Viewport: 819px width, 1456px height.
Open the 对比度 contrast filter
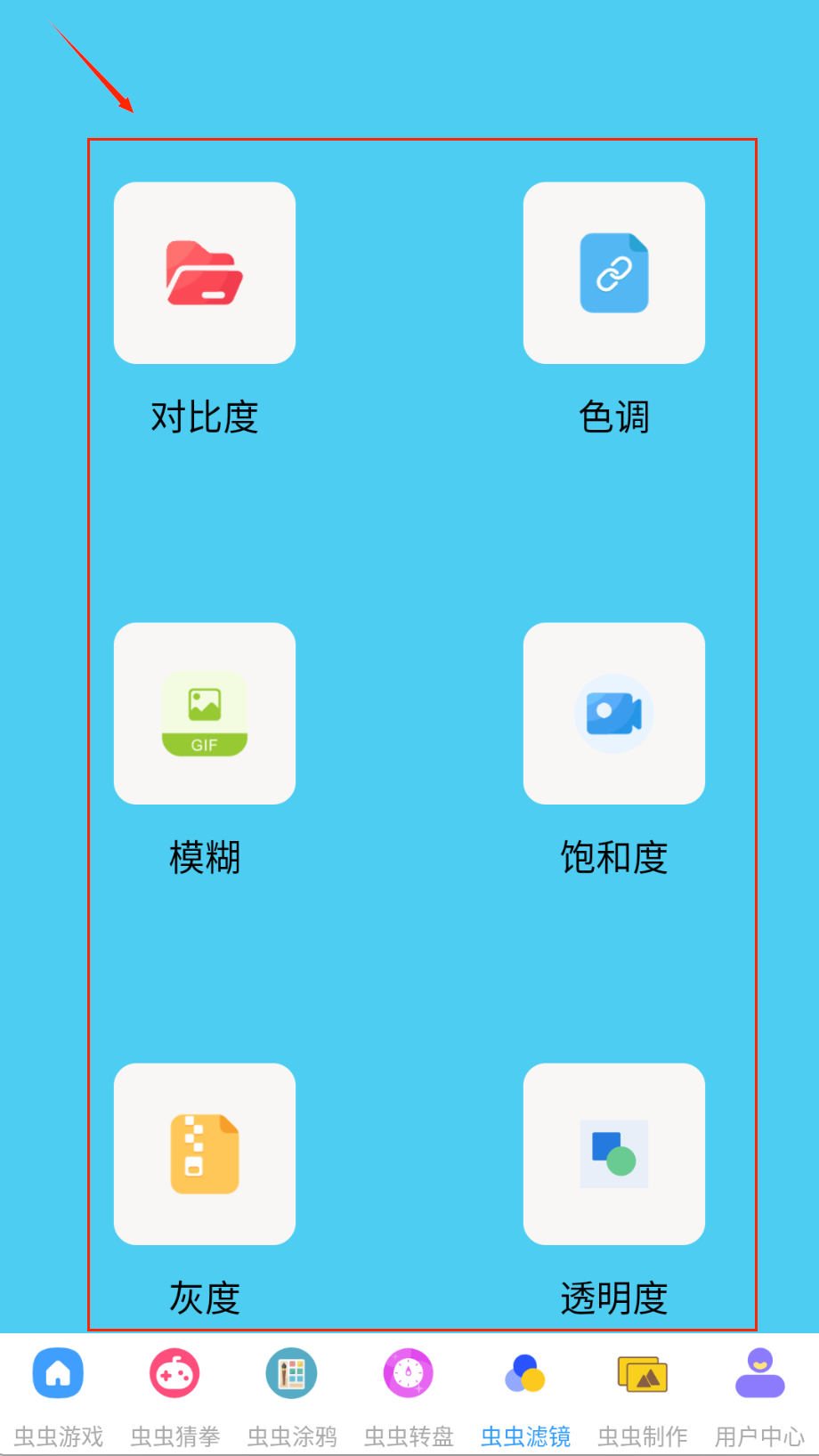click(205, 273)
